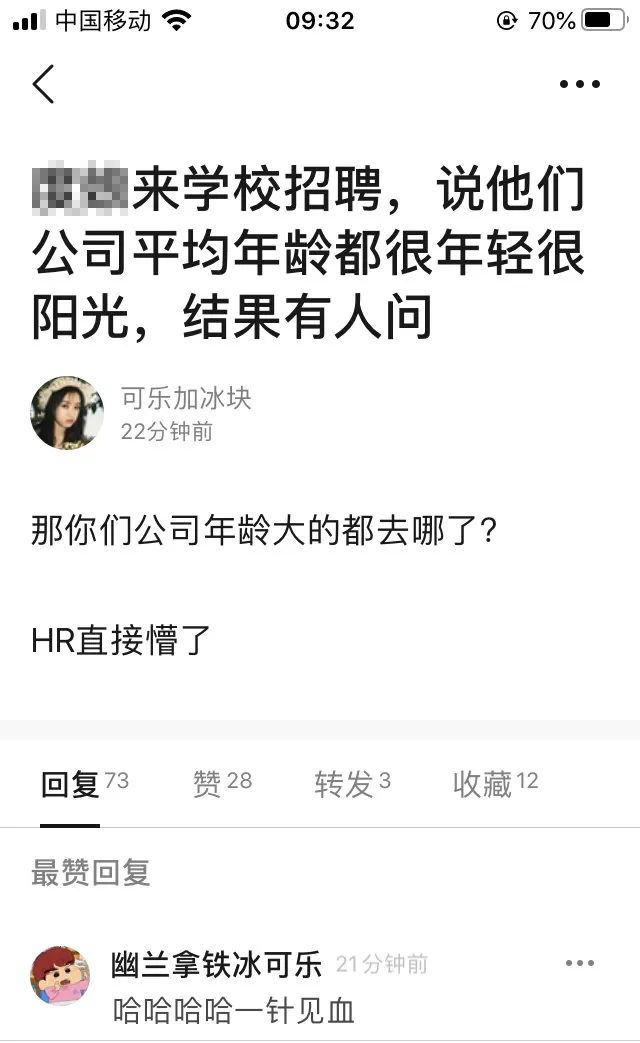Open 可乐加冰块's profile avatar
Screen dimensions: 640x1043
tap(67, 413)
